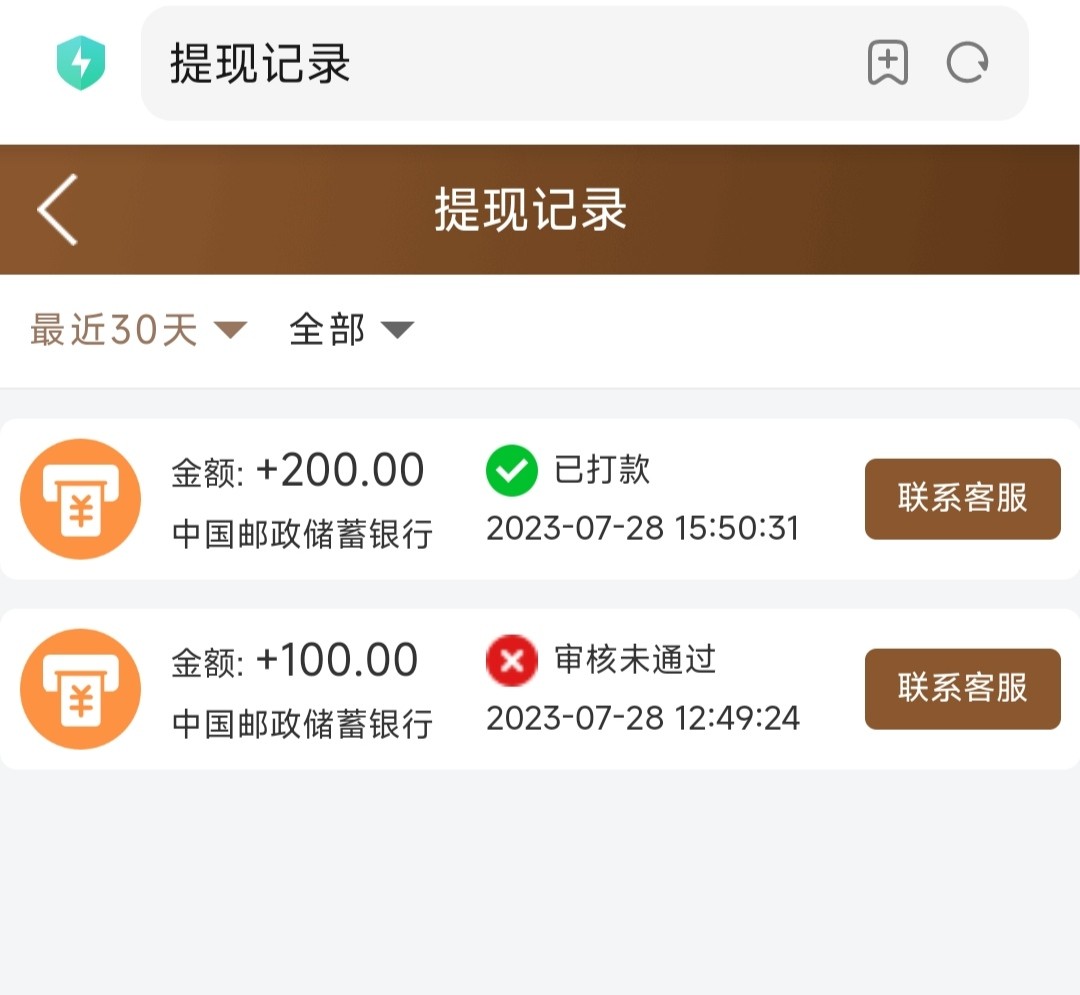Image resolution: width=1080 pixels, height=995 pixels.
Task: Reload the page with the refresh icon
Action: point(967,64)
